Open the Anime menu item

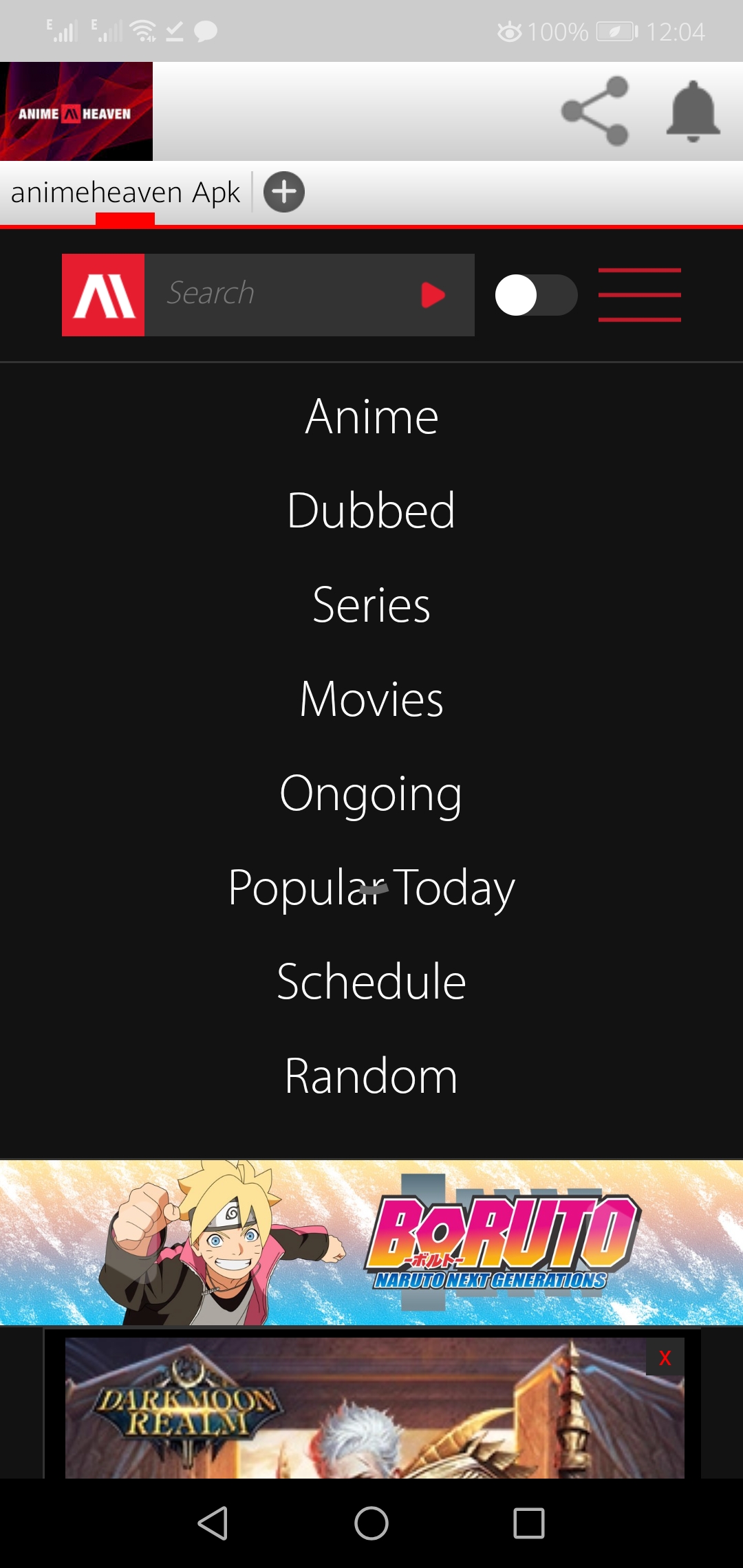click(x=371, y=417)
